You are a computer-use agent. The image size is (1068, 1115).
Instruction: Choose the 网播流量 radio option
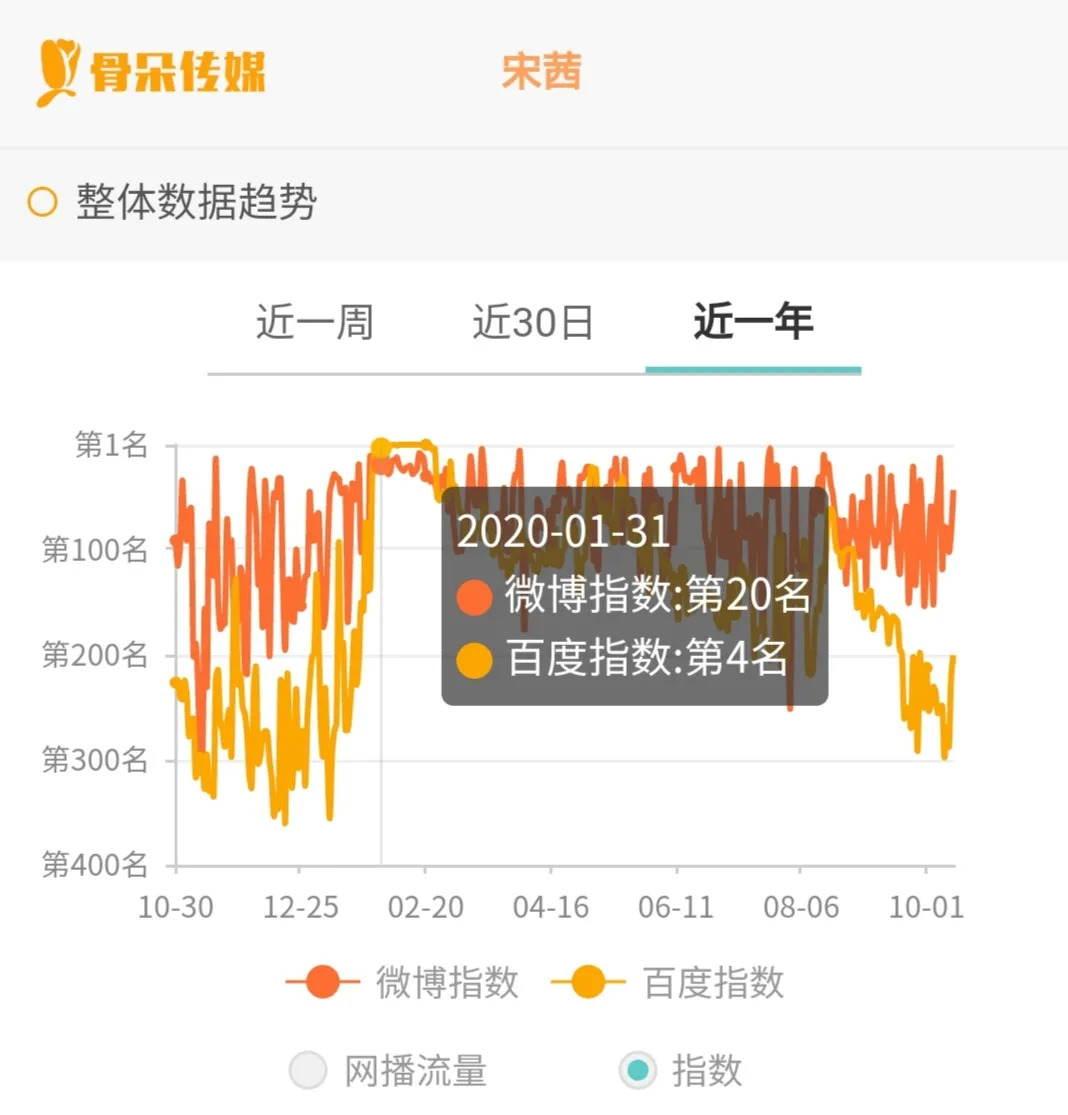[309, 1071]
